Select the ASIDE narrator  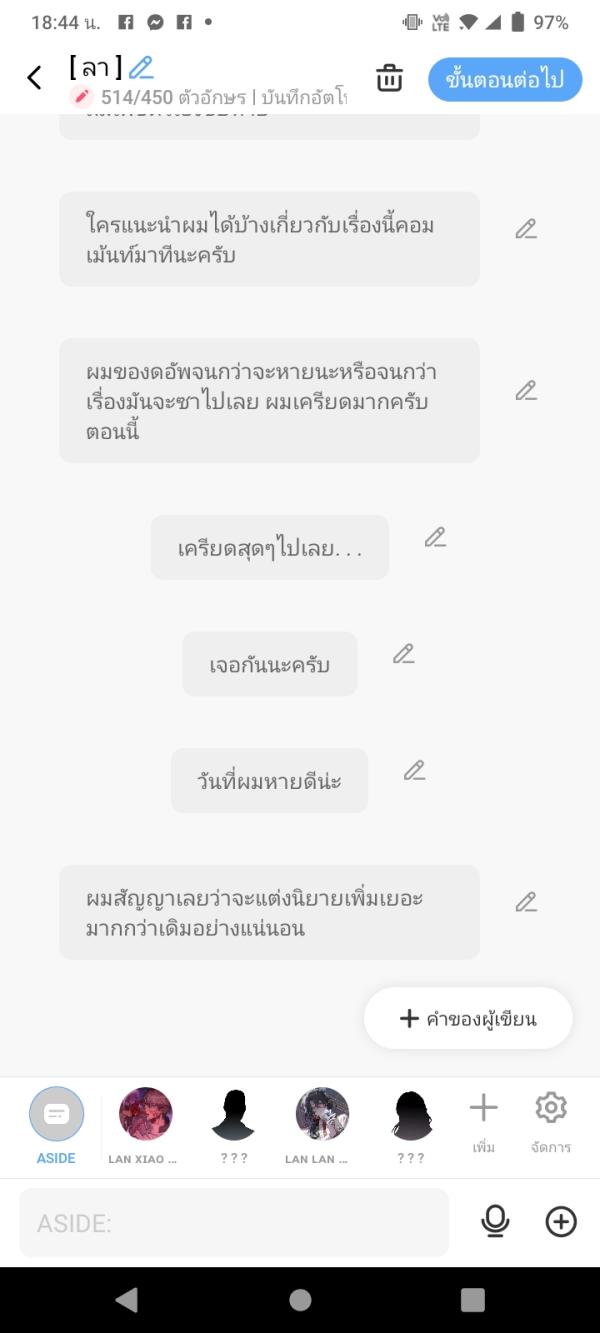pos(56,1116)
